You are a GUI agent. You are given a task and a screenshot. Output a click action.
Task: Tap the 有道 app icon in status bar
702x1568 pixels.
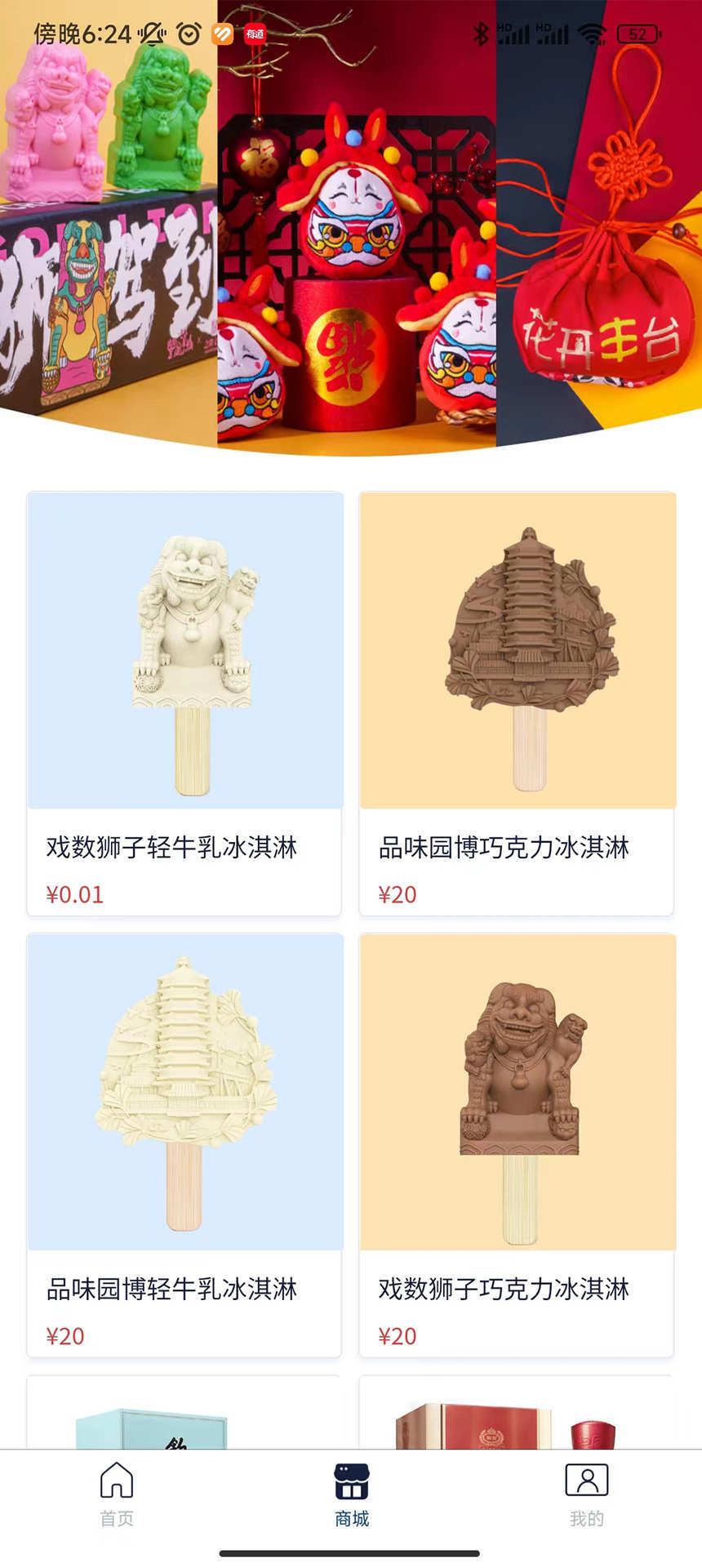[x=253, y=33]
